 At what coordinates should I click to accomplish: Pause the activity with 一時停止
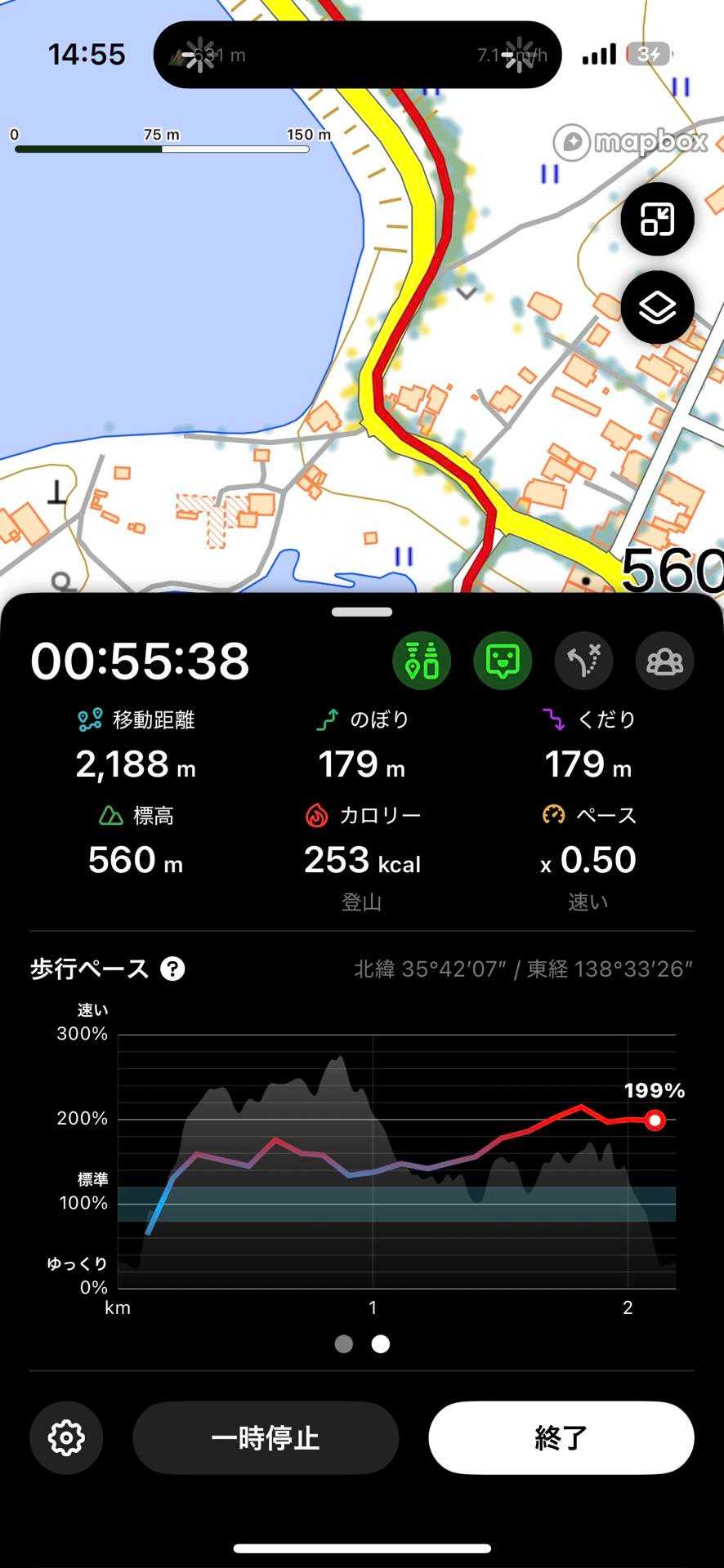[266, 1437]
